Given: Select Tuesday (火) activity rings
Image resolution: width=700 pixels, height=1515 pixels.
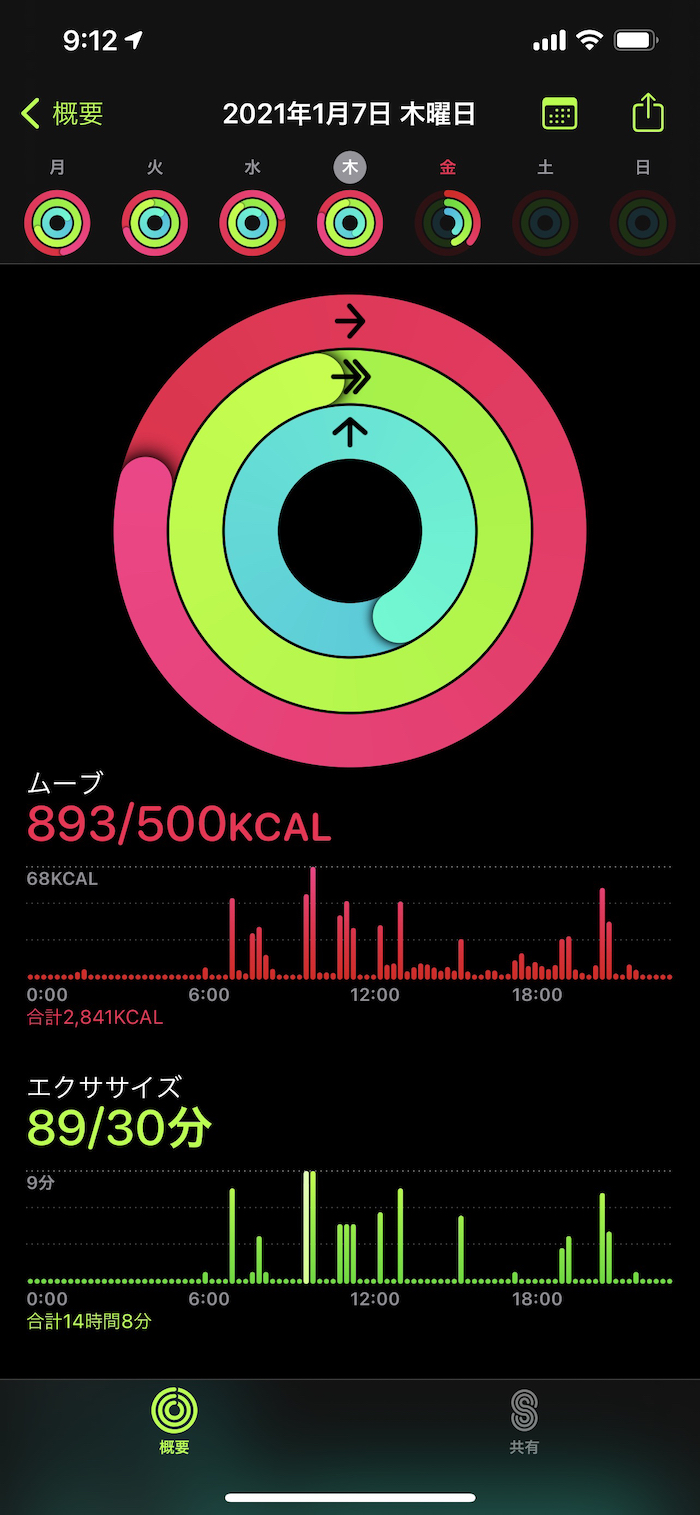Looking at the screenshot, I should tap(155, 222).
